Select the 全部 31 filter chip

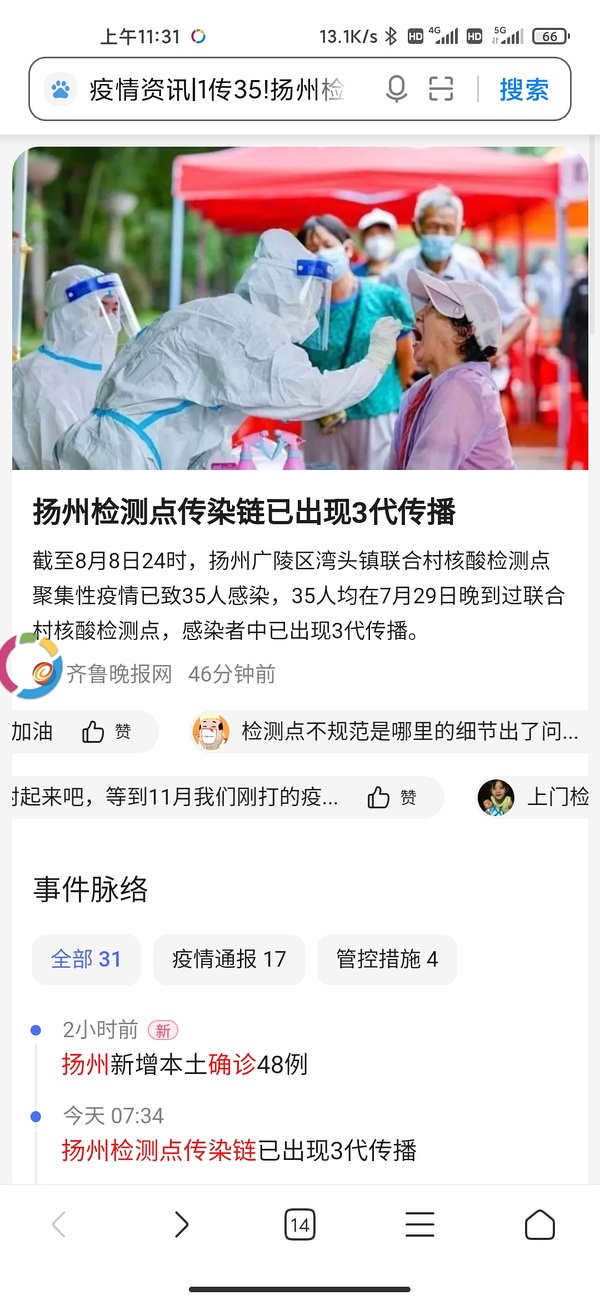coord(86,959)
